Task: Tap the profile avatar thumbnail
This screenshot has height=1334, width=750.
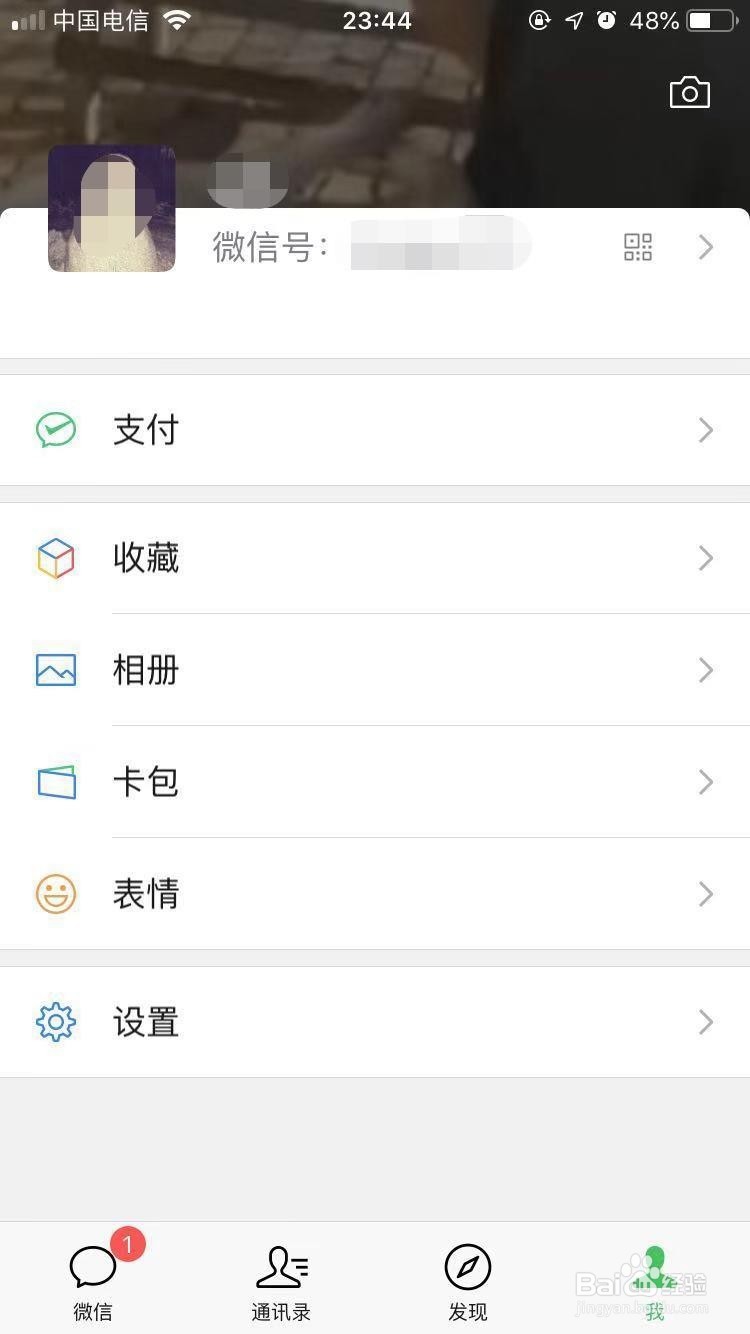Action: coord(111,207)
